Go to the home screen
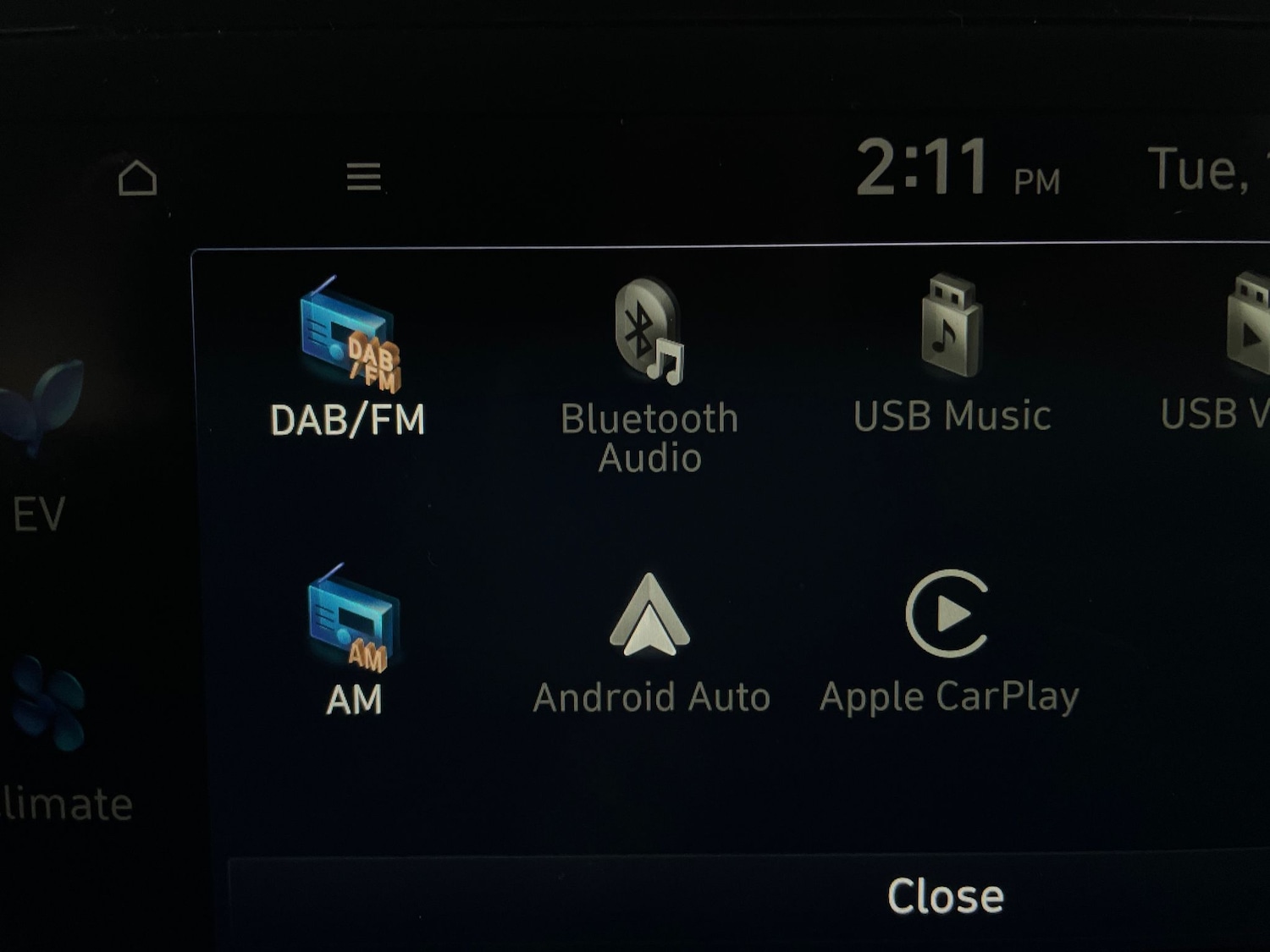Image resolution: width=1270 pixels, height=952 pixels. pos(137,178)
